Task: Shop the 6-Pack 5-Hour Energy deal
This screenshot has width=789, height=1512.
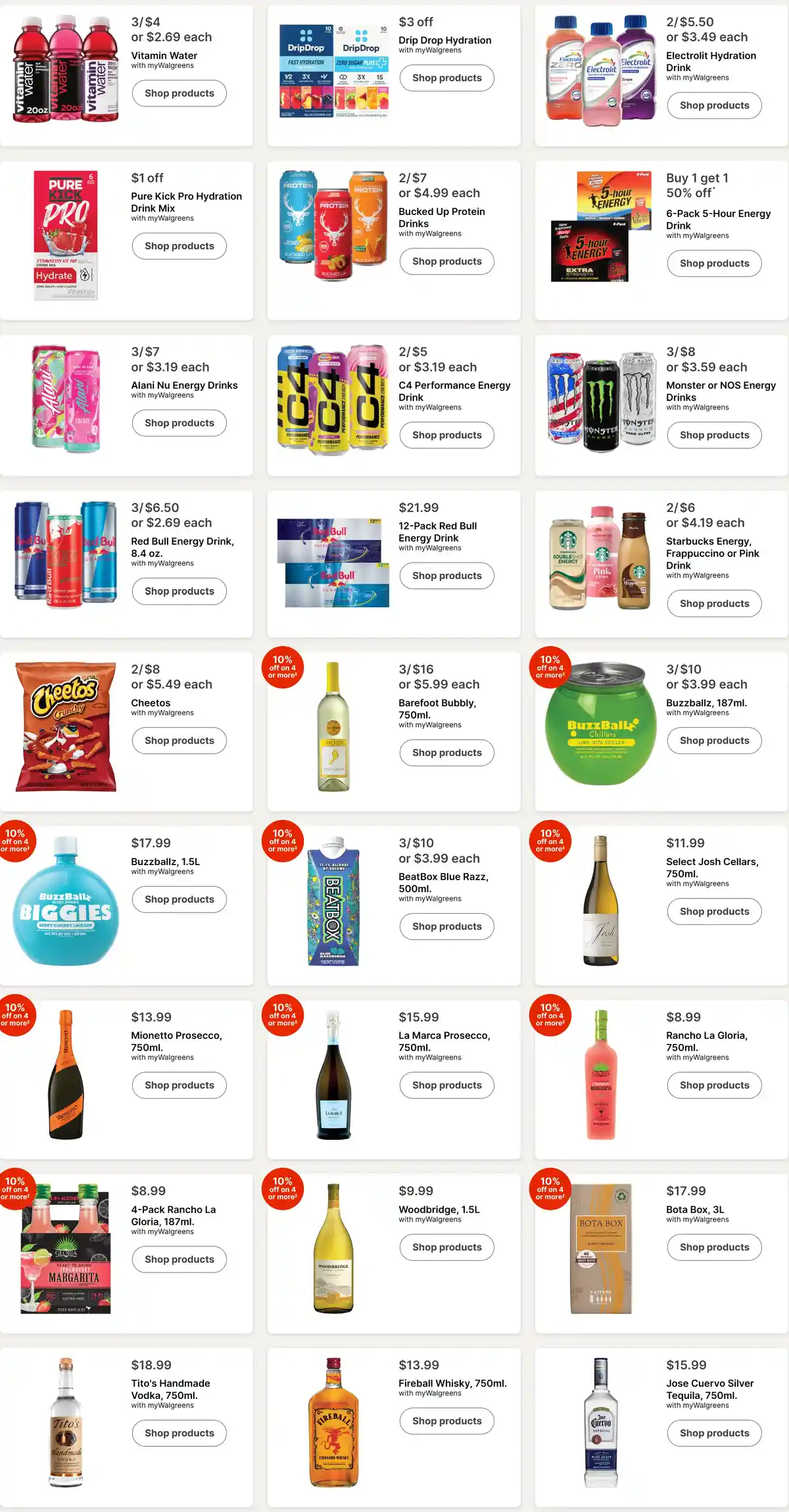Action: point(715,264)
